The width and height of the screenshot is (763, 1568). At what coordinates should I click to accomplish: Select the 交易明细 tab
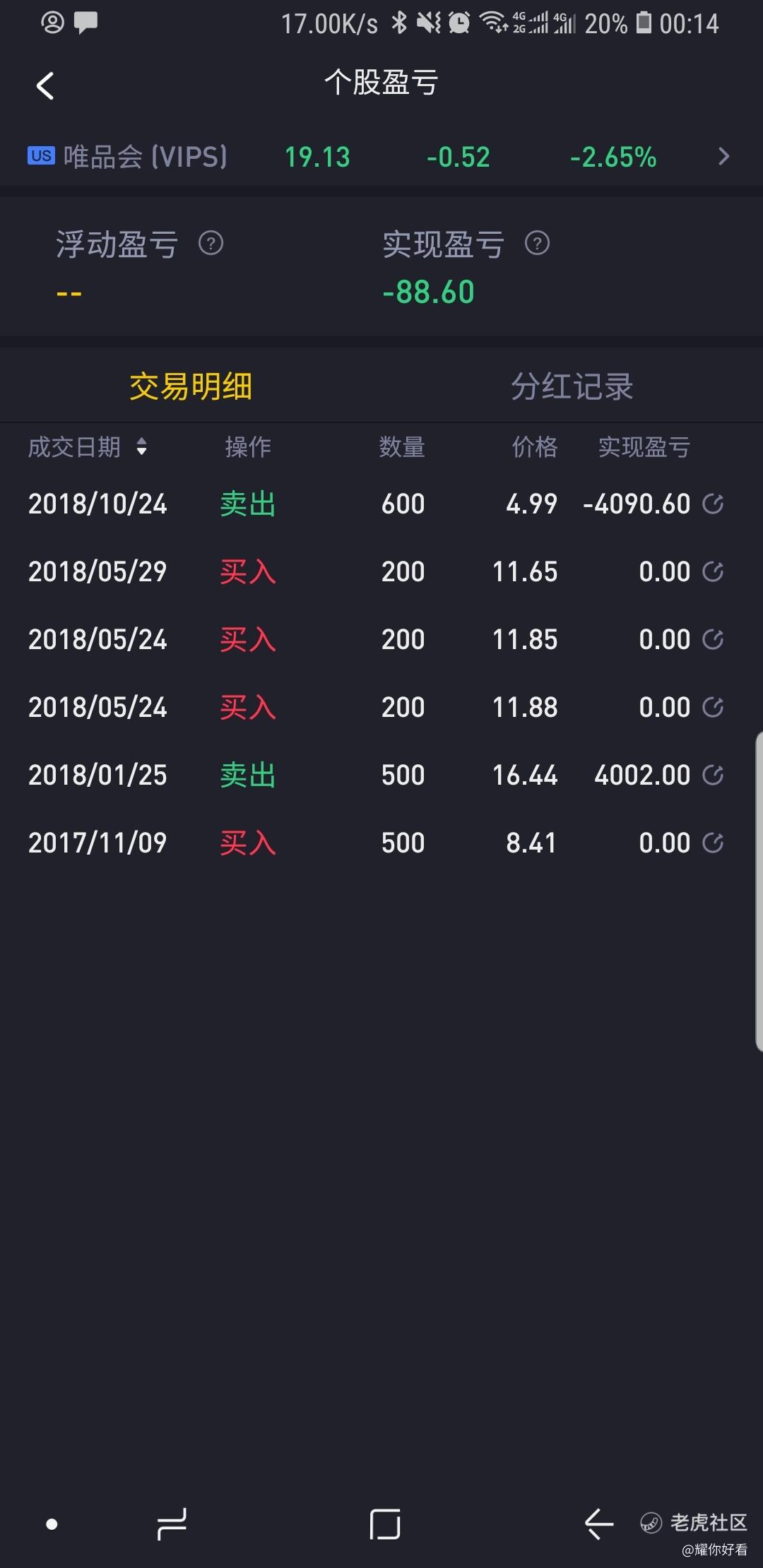coord(191,386)
